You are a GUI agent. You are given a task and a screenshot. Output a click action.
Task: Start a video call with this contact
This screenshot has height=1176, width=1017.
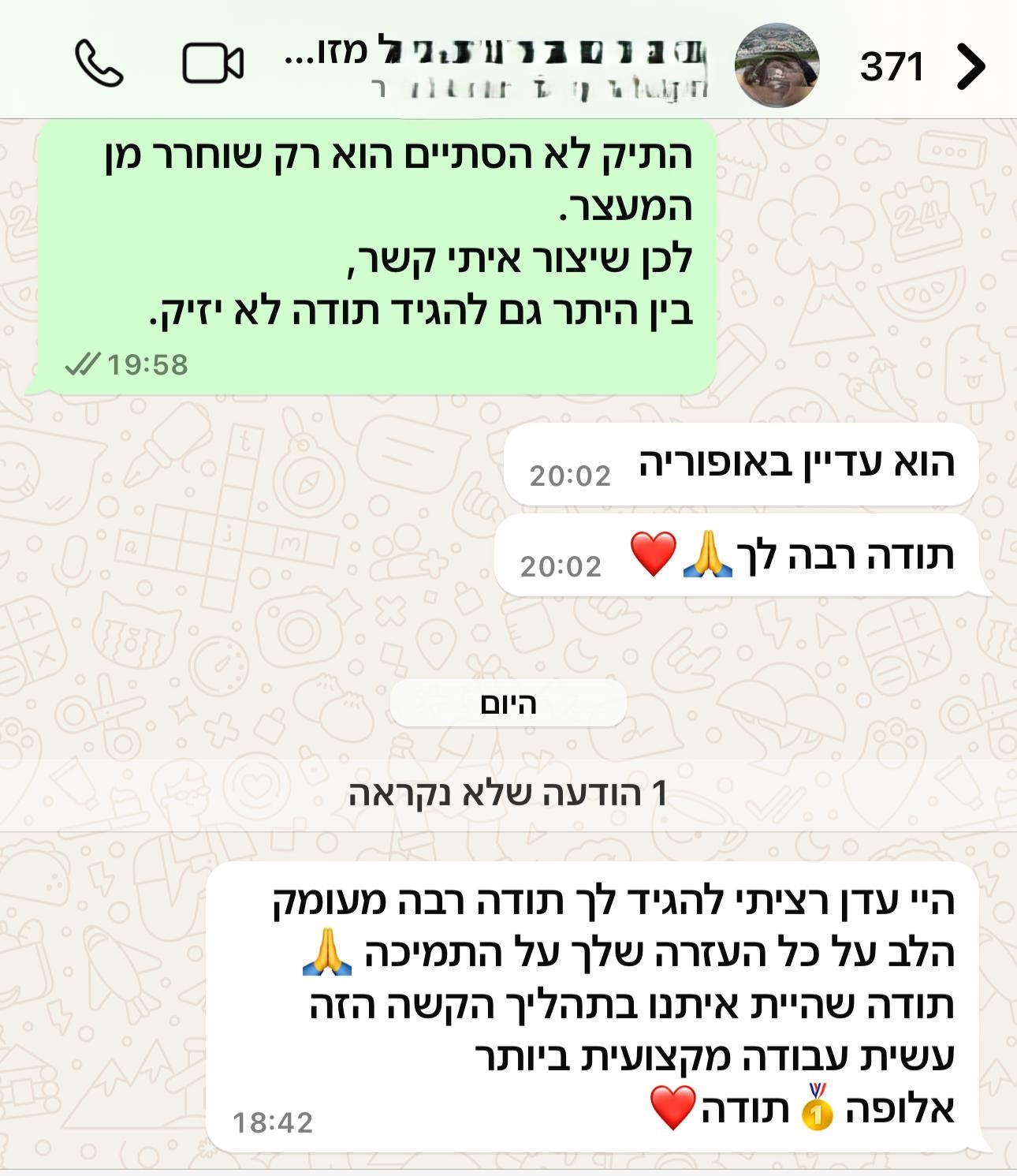point(213,64)
